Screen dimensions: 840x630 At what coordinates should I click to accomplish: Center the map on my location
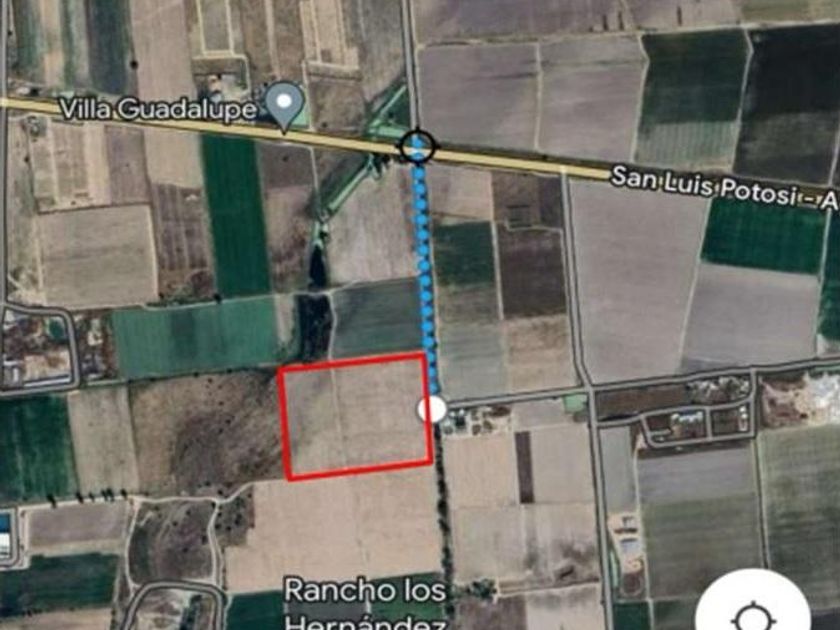pyautogui.click(x=753, y=605)
